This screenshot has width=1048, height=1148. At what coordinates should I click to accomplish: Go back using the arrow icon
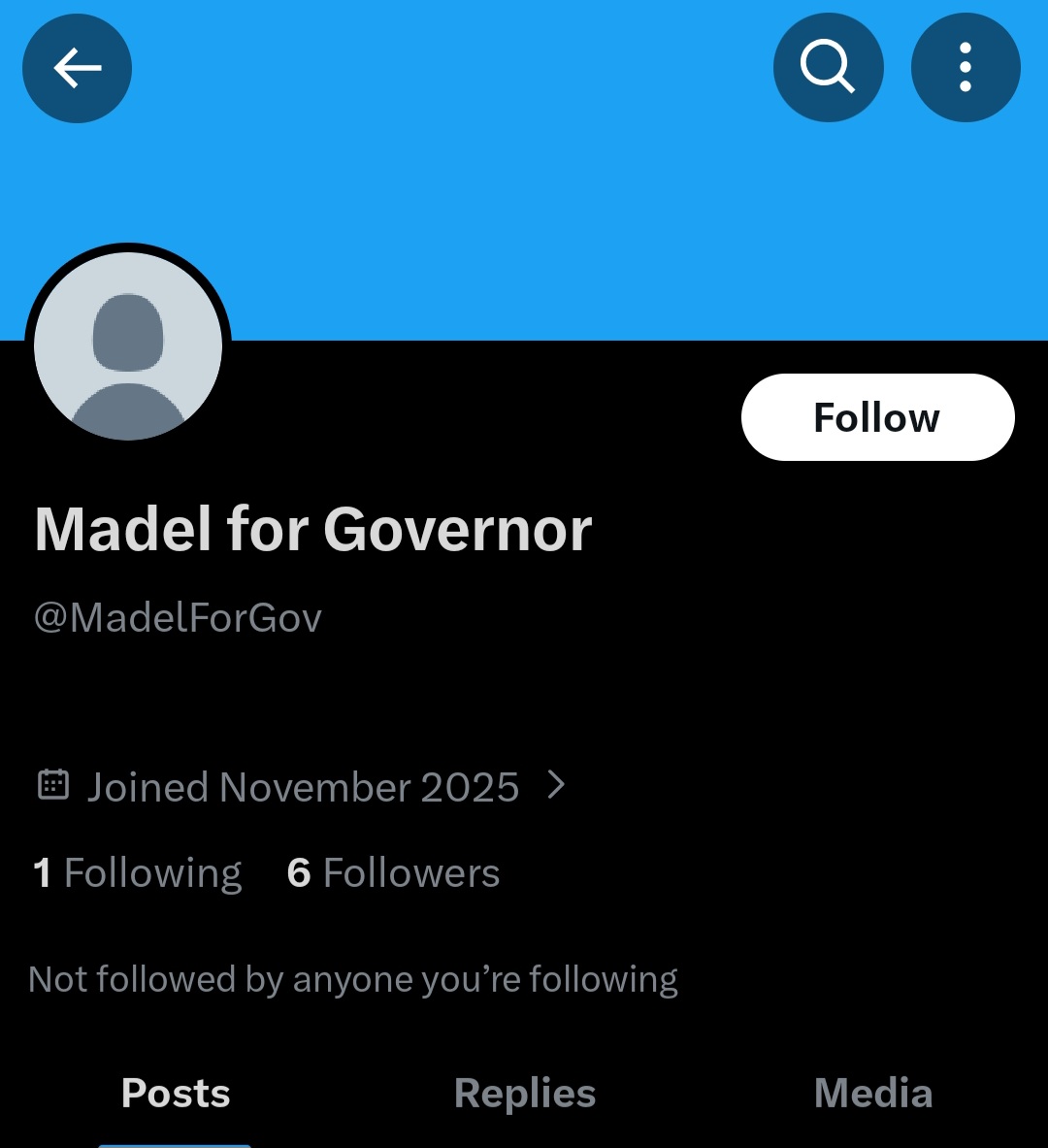(x=77, y=68)
